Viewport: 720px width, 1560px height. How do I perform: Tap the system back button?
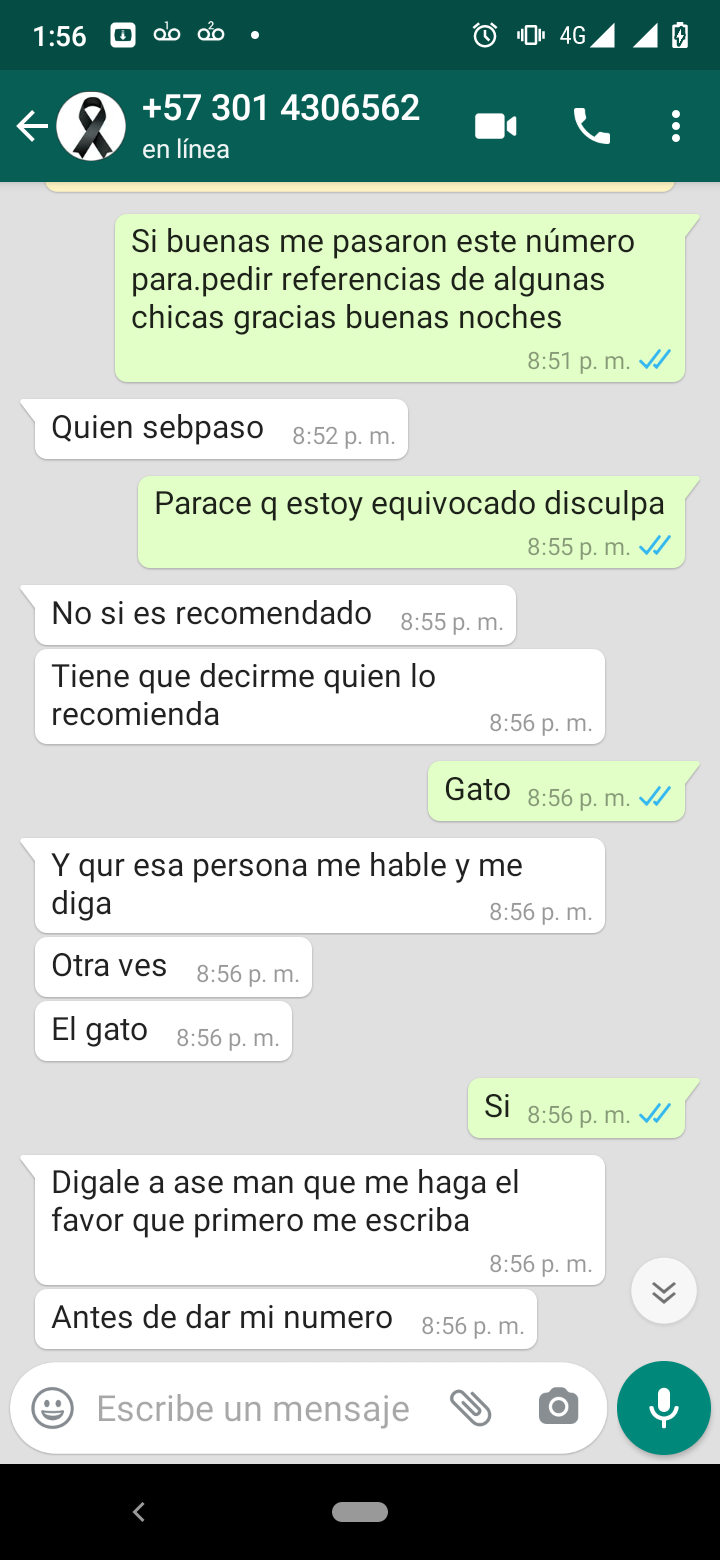[139, 1512]
